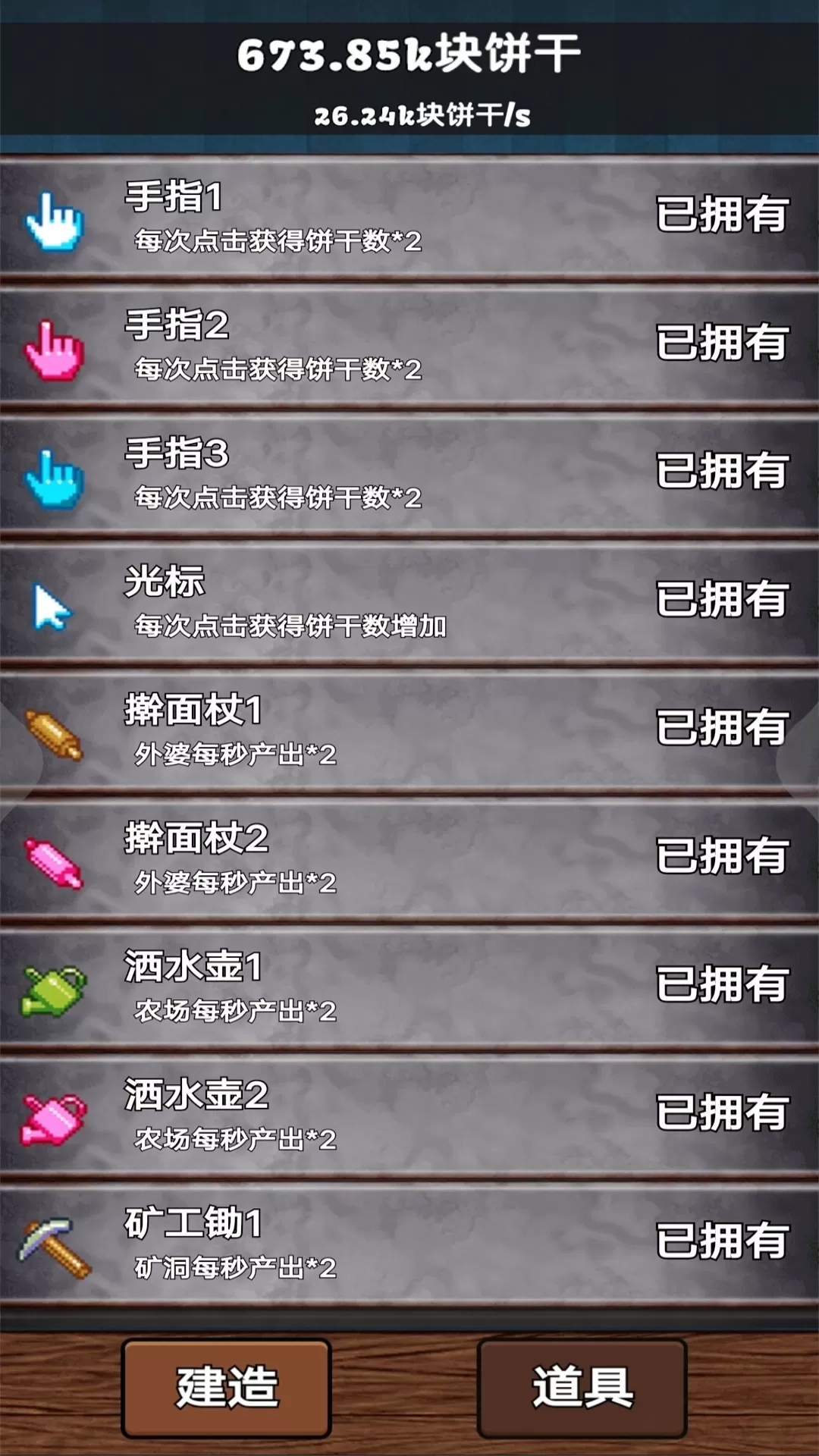819x1456 pixels.
Task: Select the 手指2 upgrade row
Action: pyautogui.click(x=409, y=346)
